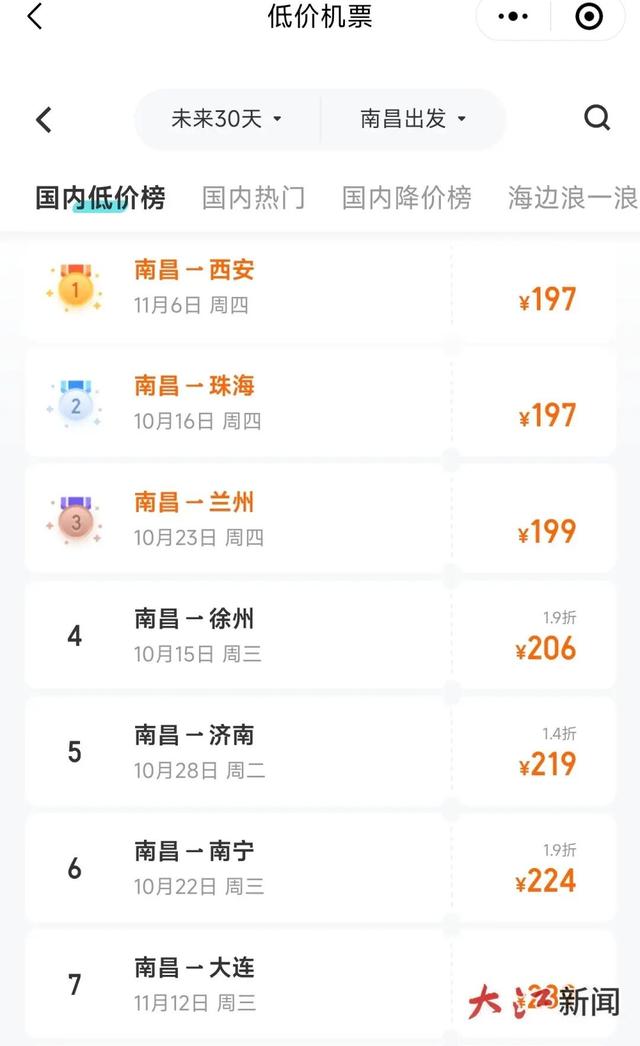Screen dimensions: 640x1046
Task: Open the 南昌→珠海 flight on 10月16日
Action: [x=320, y=403]
